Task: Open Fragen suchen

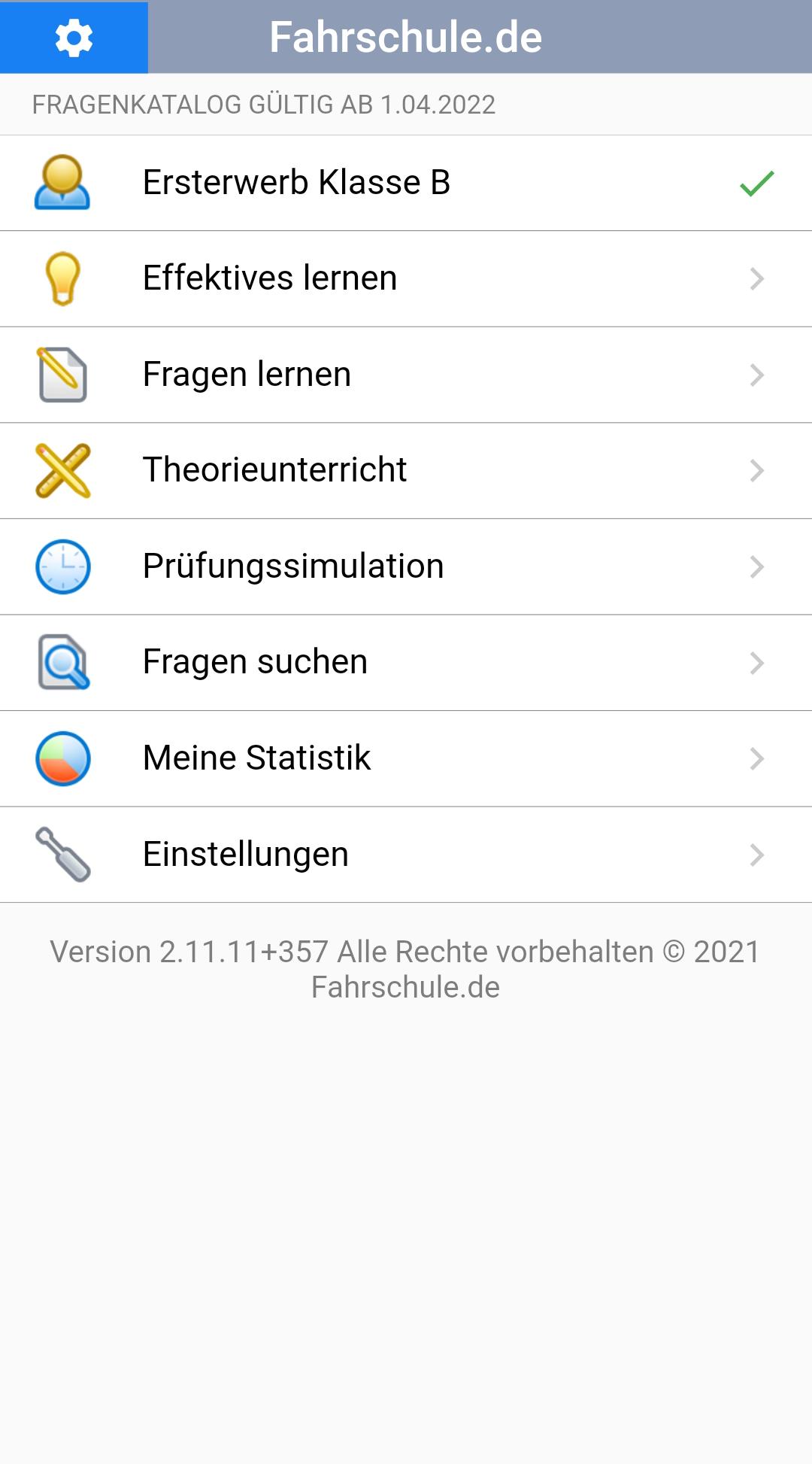Action: point(406,663)
